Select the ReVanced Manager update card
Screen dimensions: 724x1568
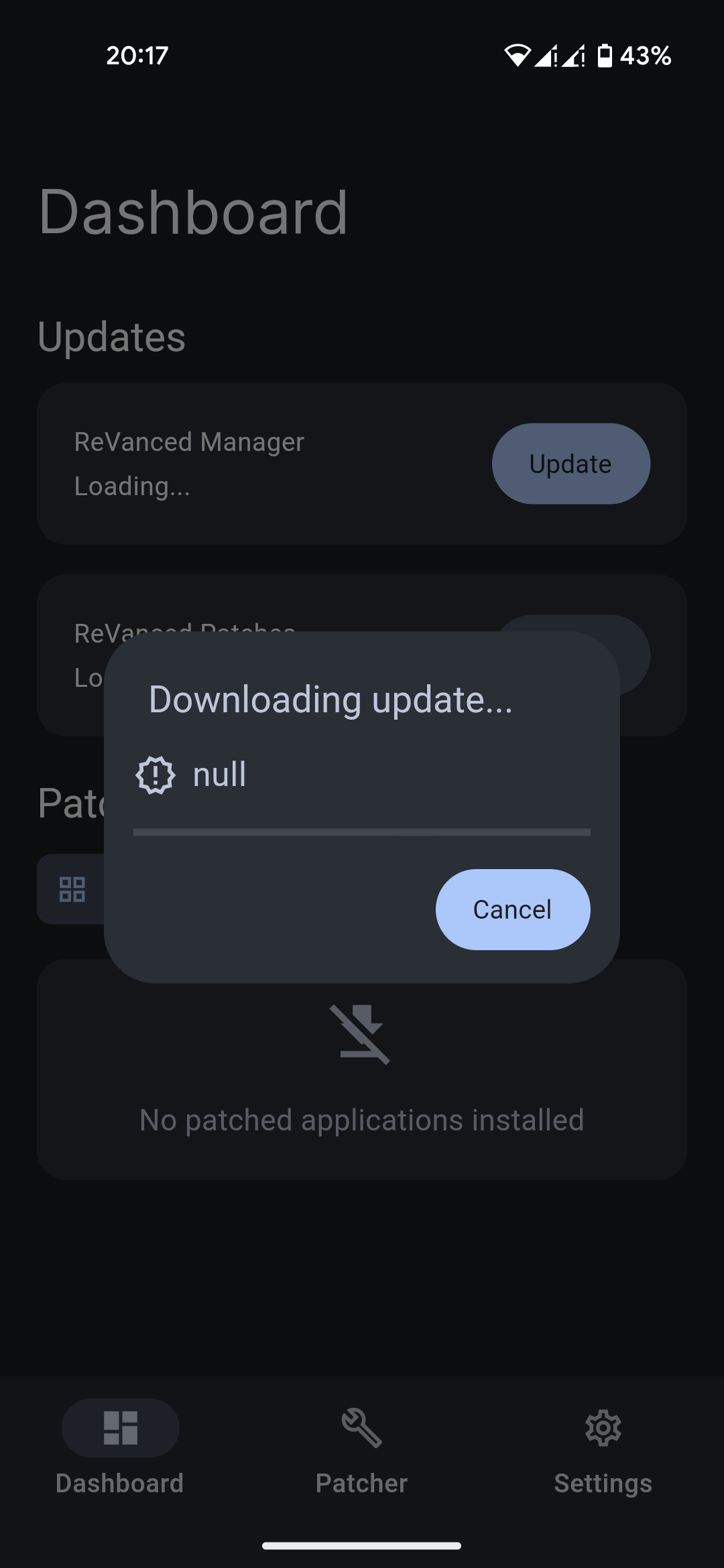pyautogui.click(x=362, y=462)
